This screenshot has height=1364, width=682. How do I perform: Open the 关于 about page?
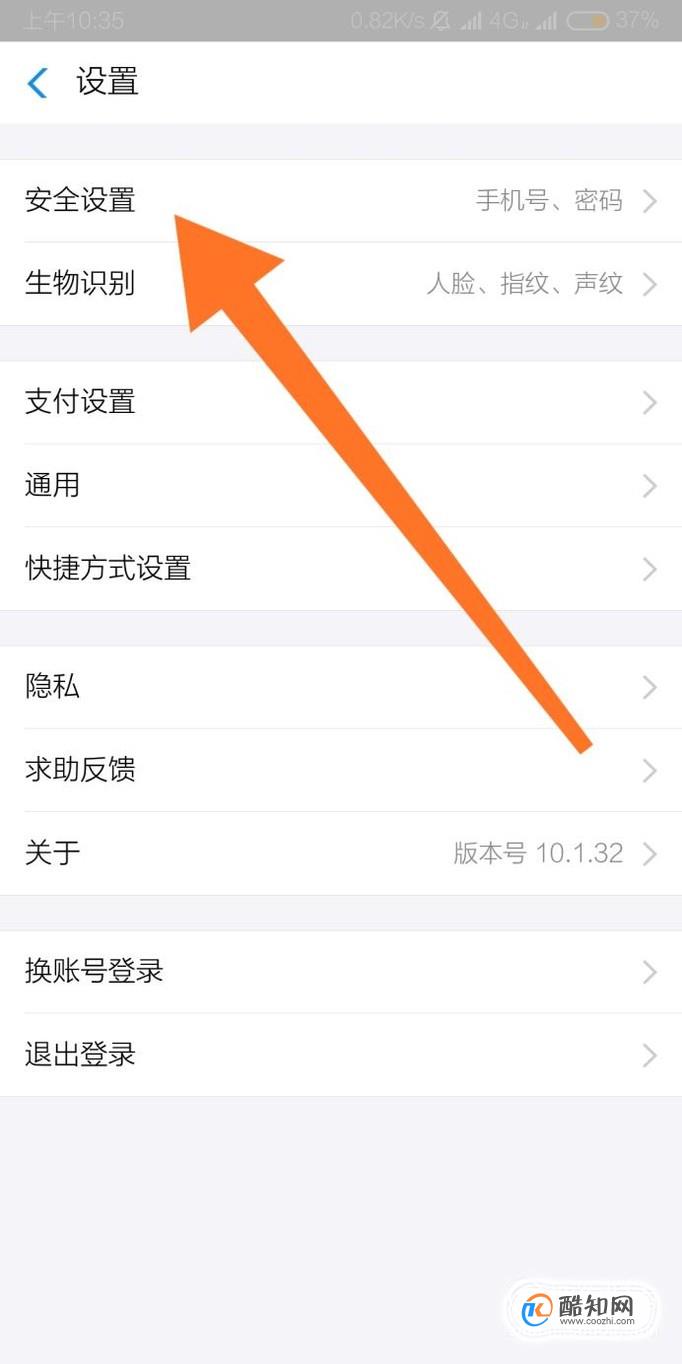(52, 853)
